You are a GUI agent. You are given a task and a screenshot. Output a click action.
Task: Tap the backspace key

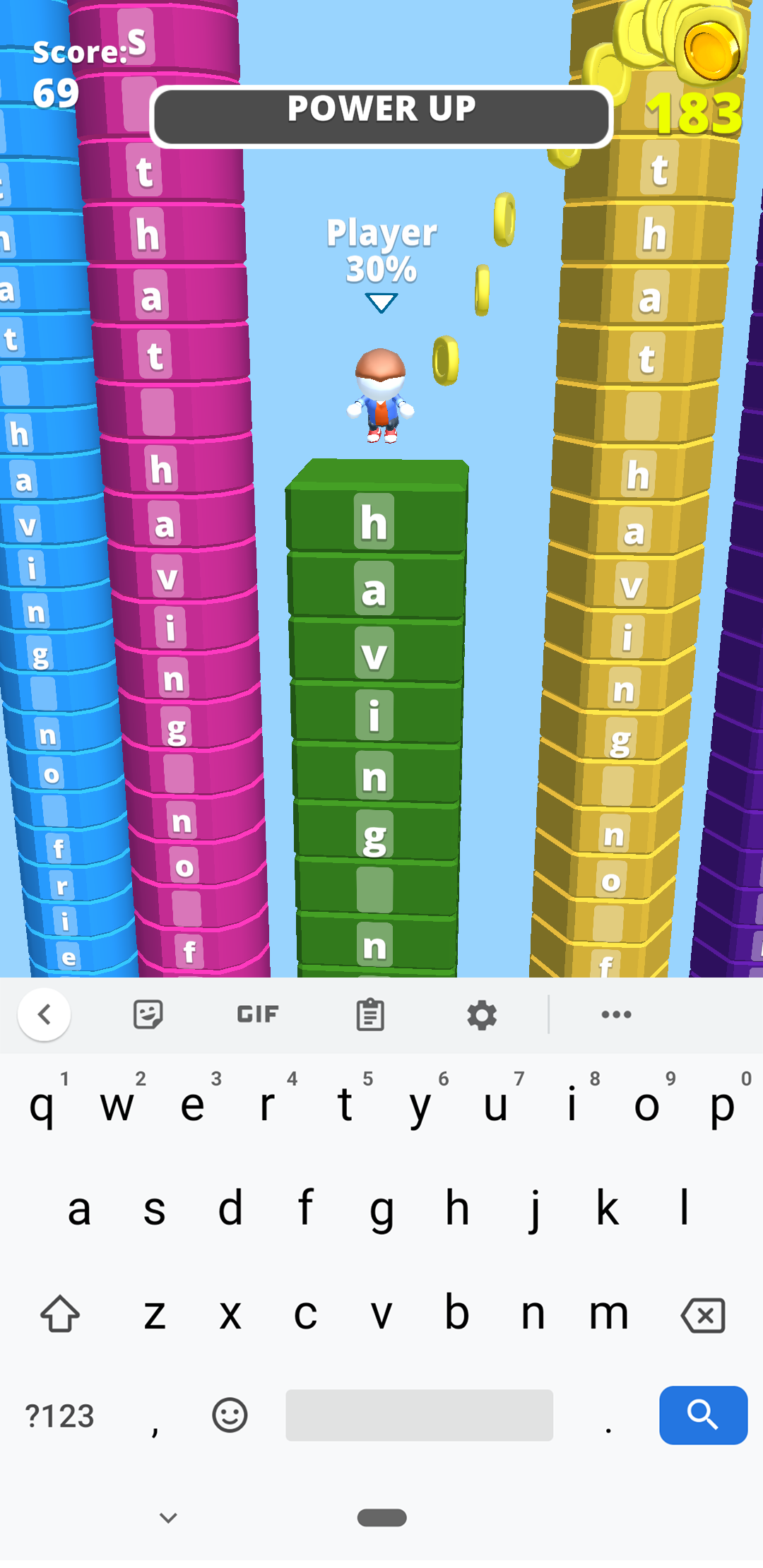pyautogui.click(x=703, y=1314)
